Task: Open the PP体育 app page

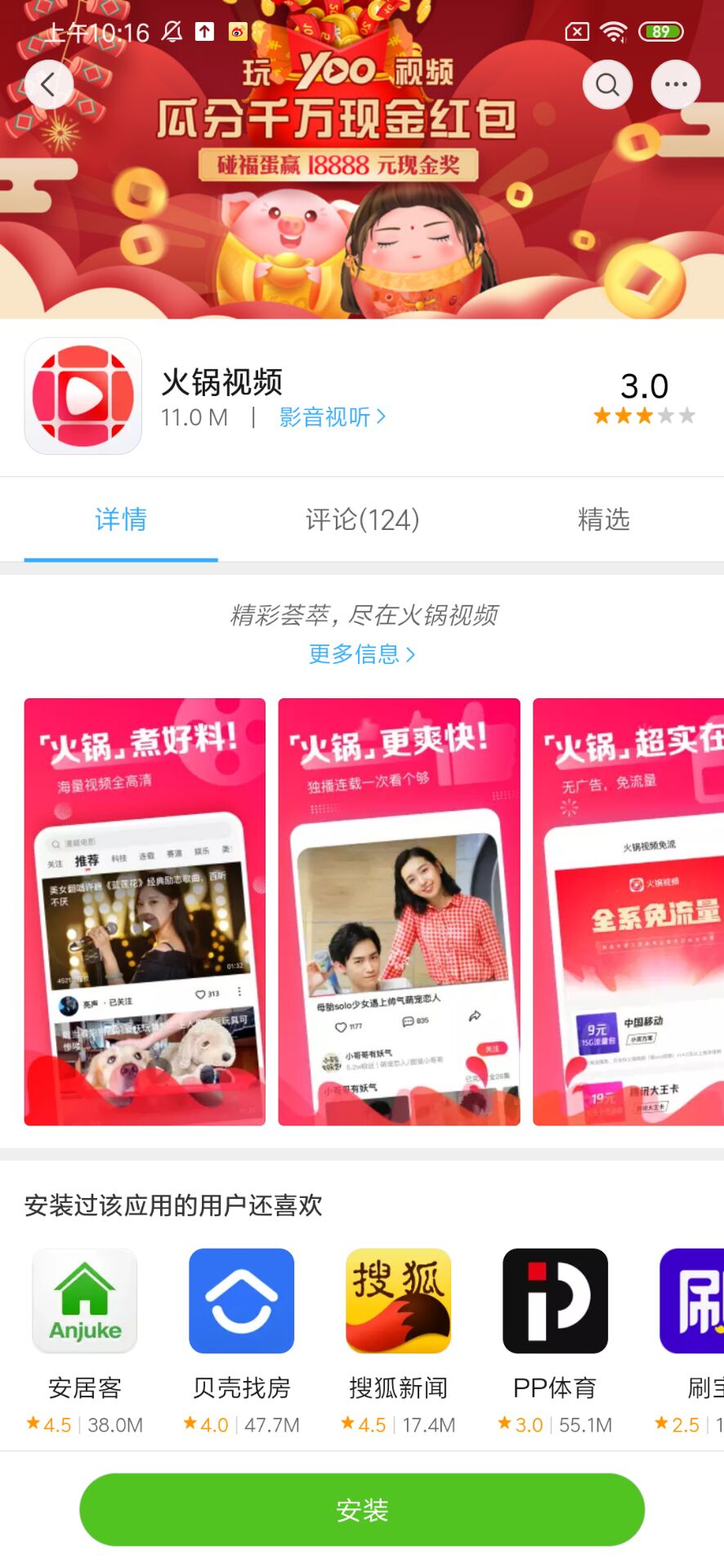Action: tap(555, 1300)
